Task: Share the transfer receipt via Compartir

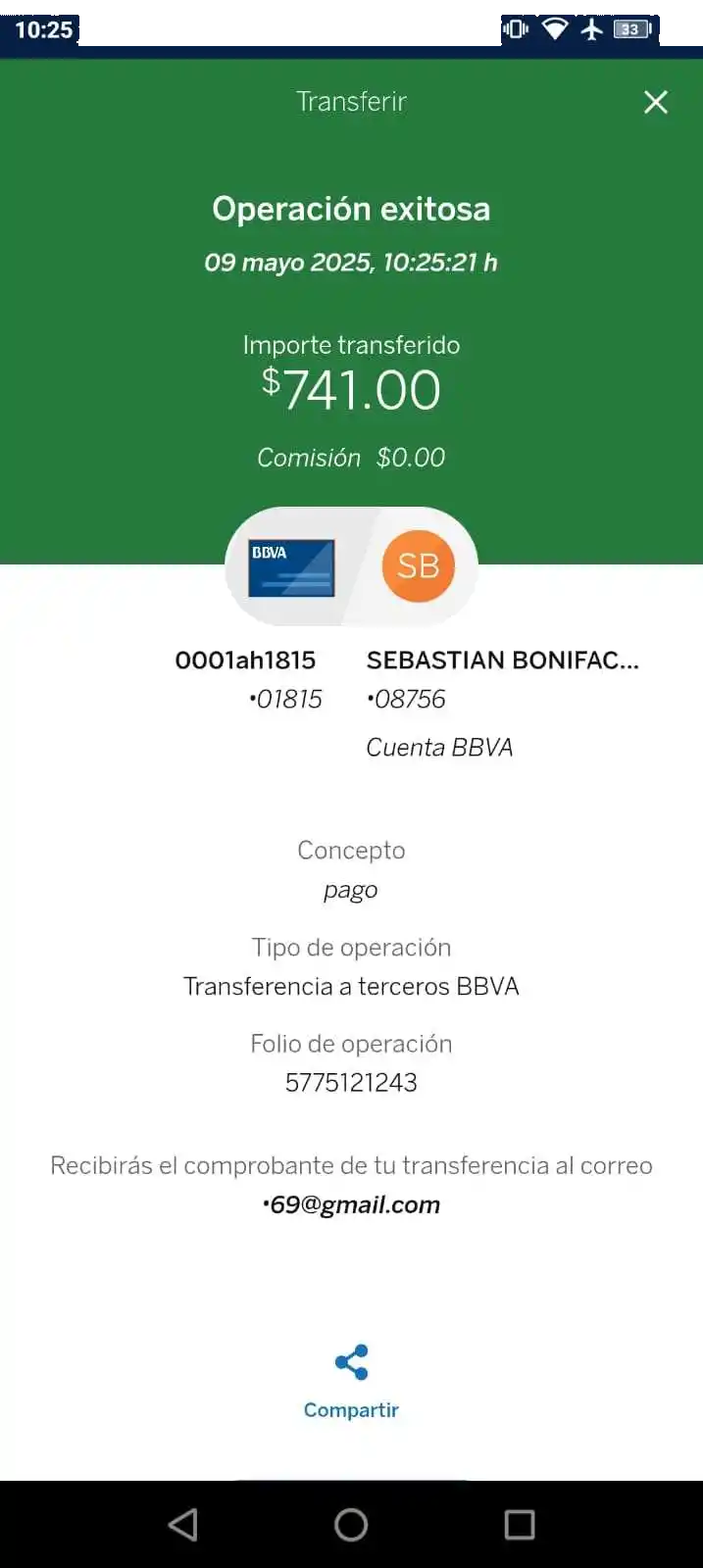Action: pyautogui.click(x=351, y=1380)
